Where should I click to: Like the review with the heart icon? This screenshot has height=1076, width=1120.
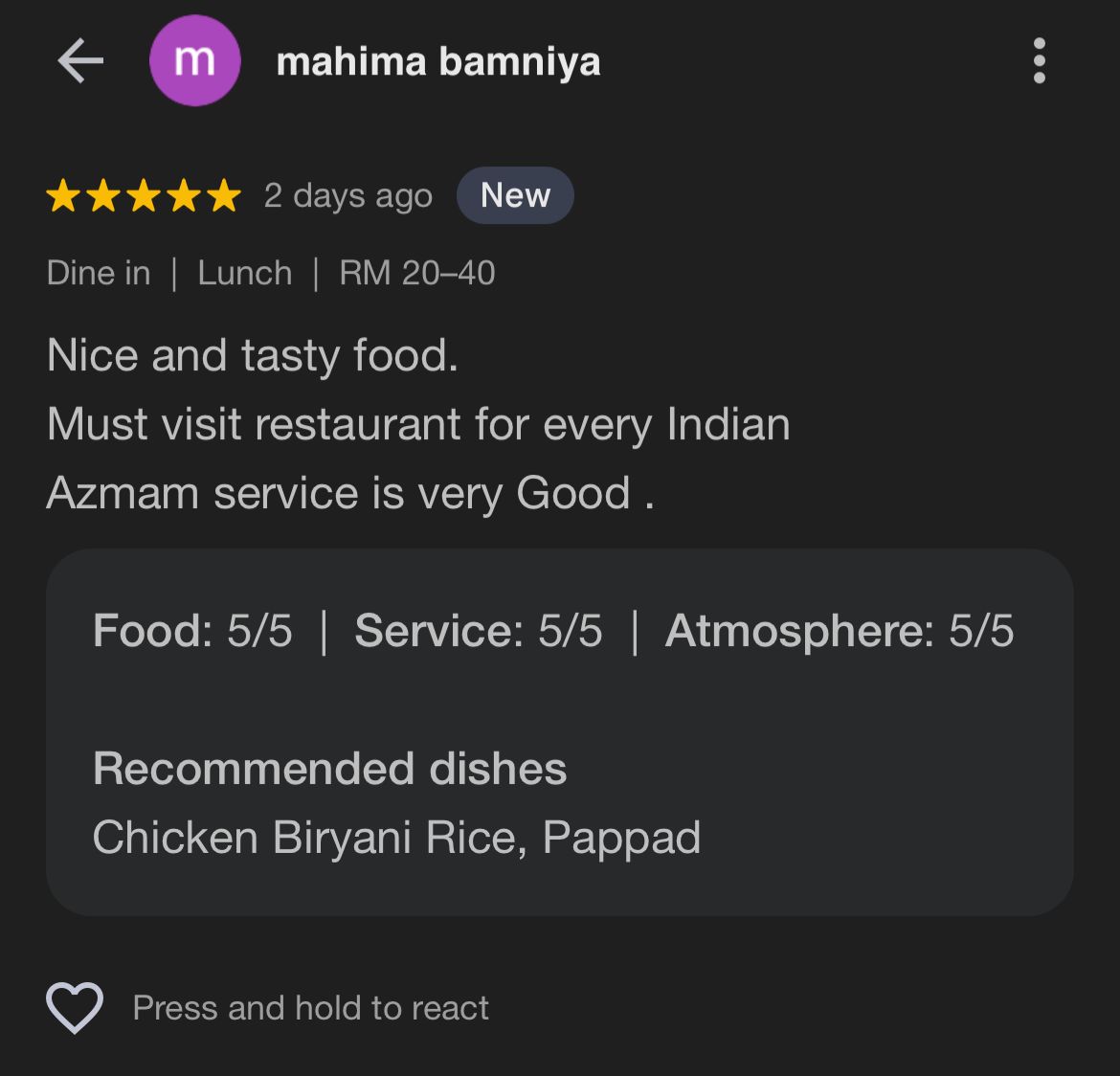[75, 1008]
